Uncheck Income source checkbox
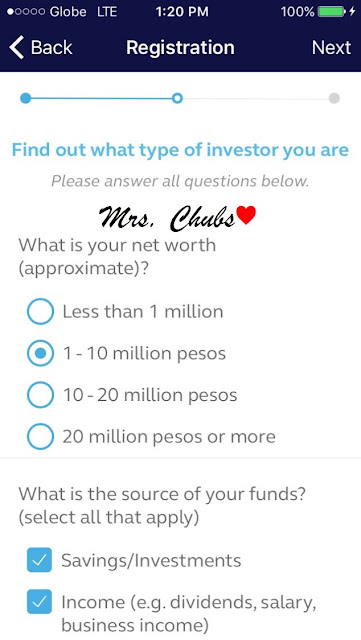This screenshot has width=361, height=640. click(40, 602)
